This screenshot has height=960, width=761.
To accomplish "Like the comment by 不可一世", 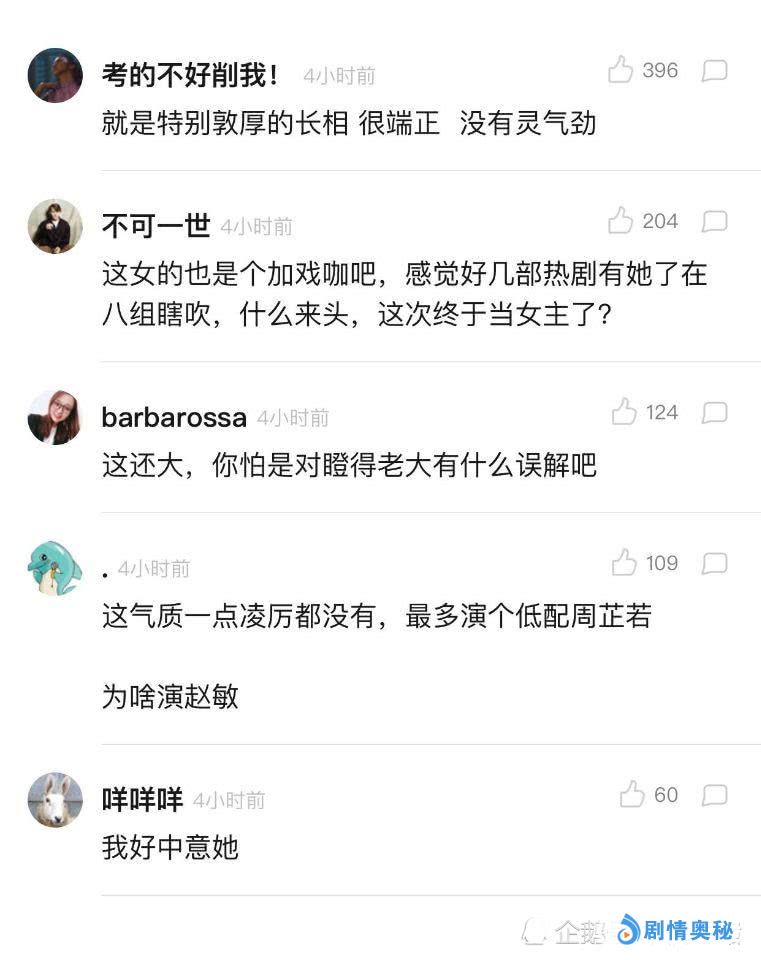I will (621, 221).
